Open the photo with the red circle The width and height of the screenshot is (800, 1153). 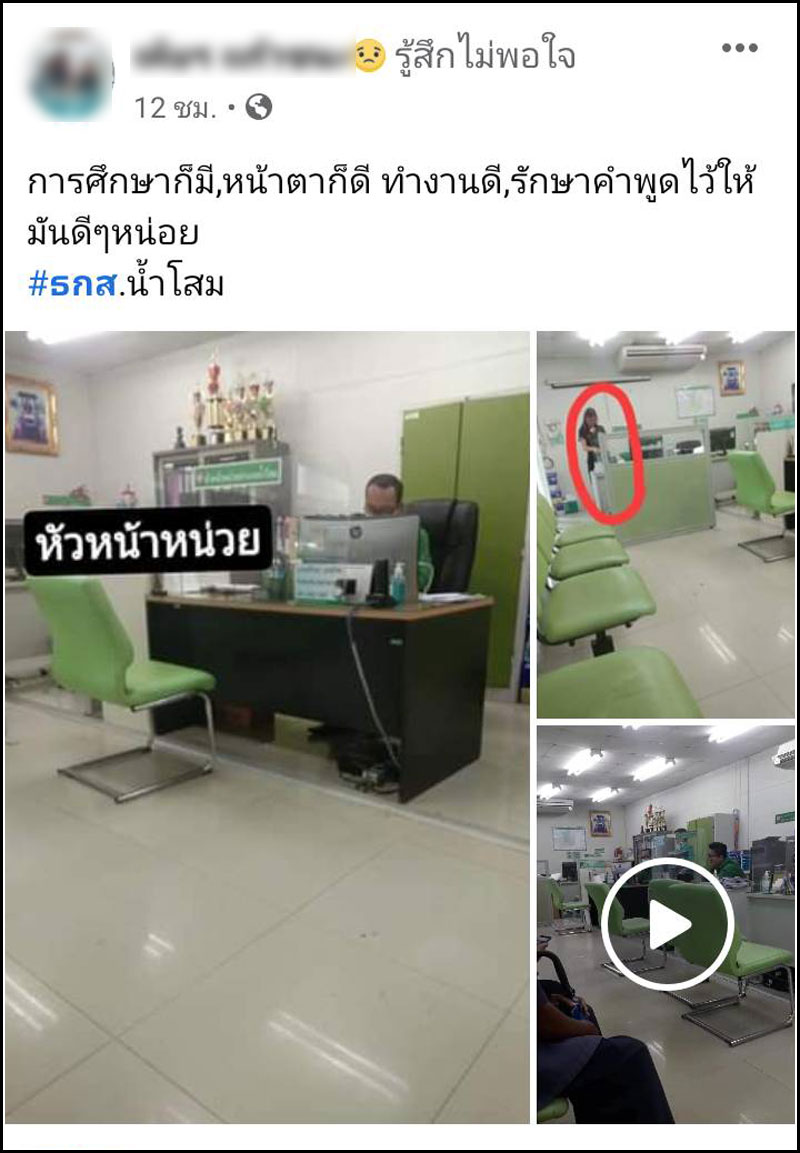(666, 524)
